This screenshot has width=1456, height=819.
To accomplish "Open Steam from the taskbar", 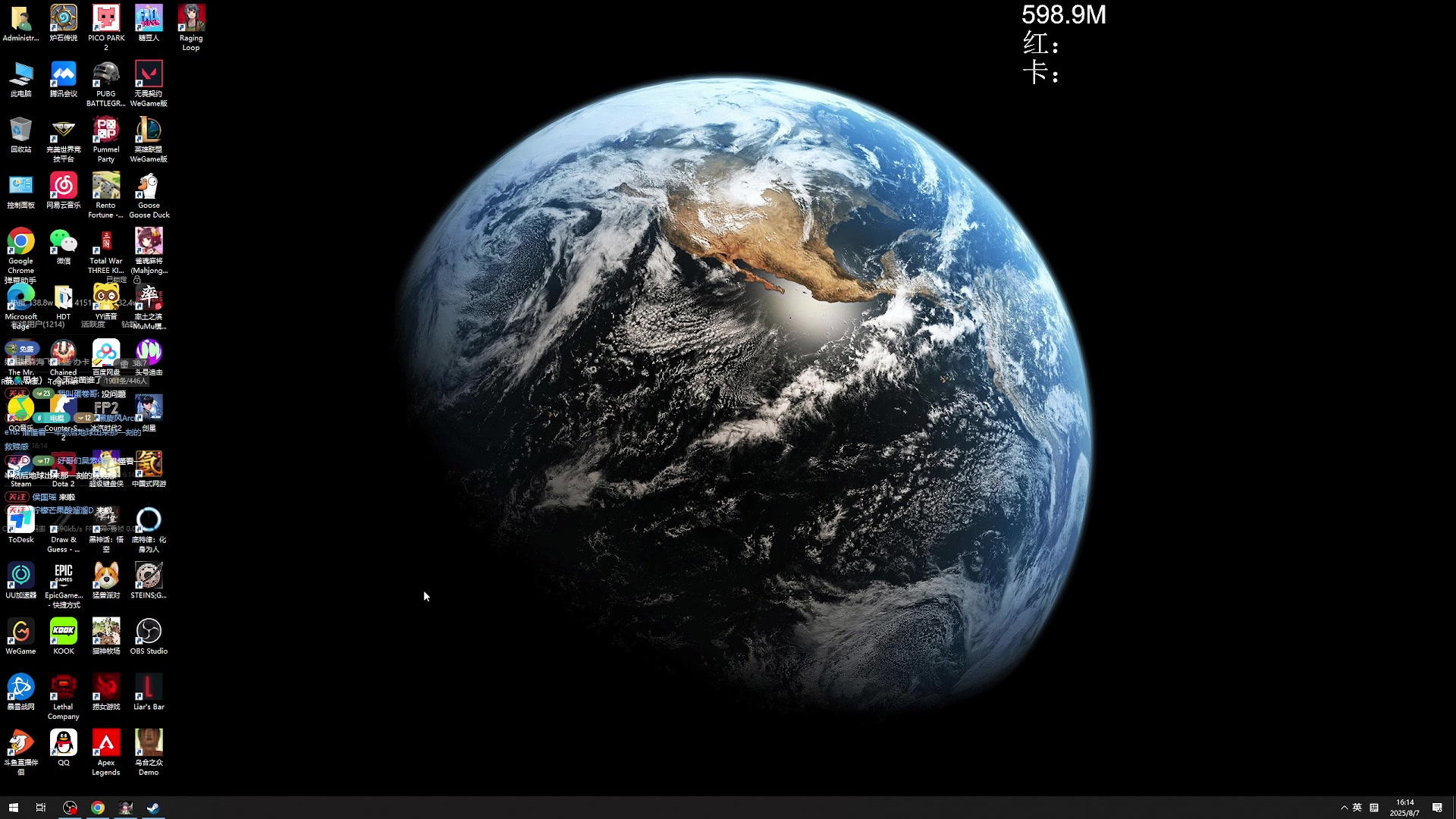I will click(x=153, y=808).
